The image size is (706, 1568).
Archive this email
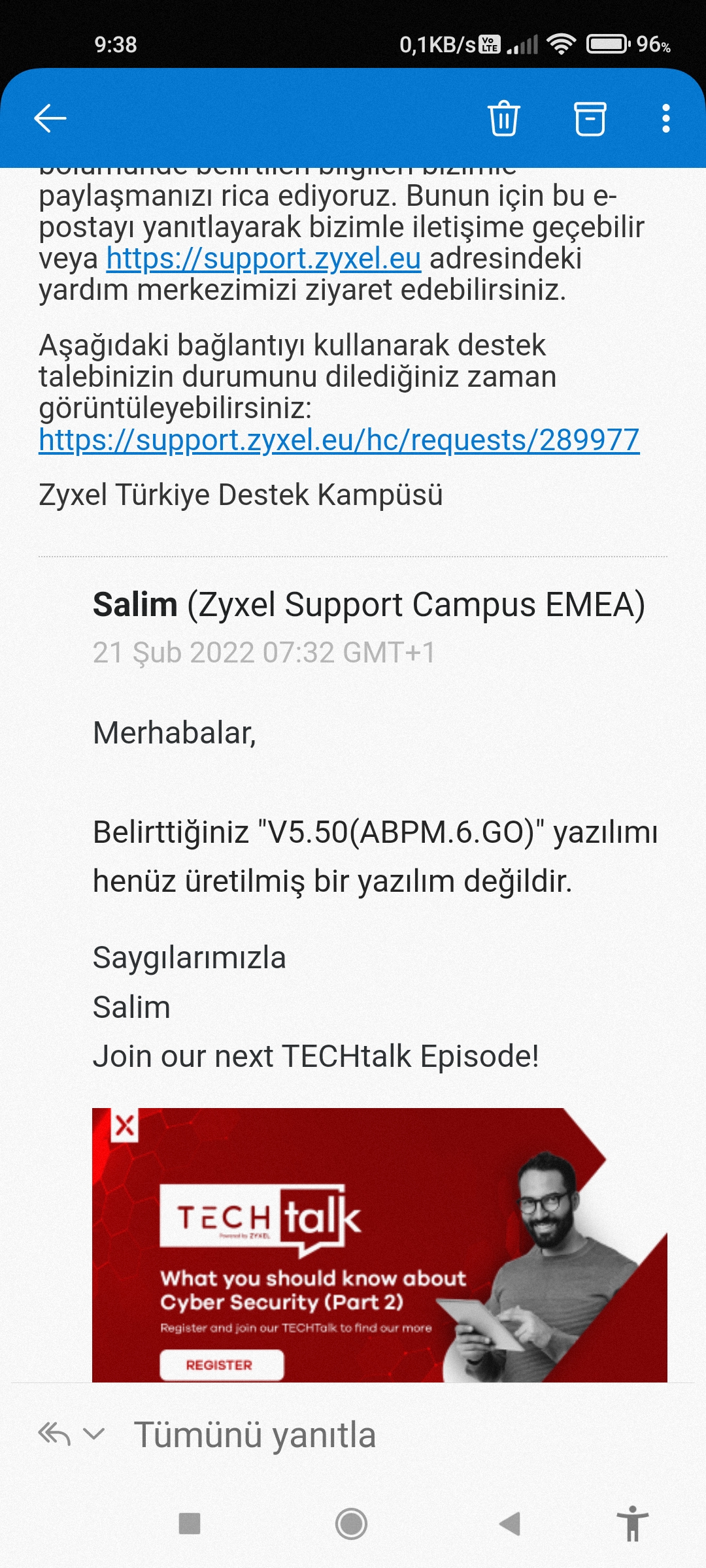click(x=590, y=118)
